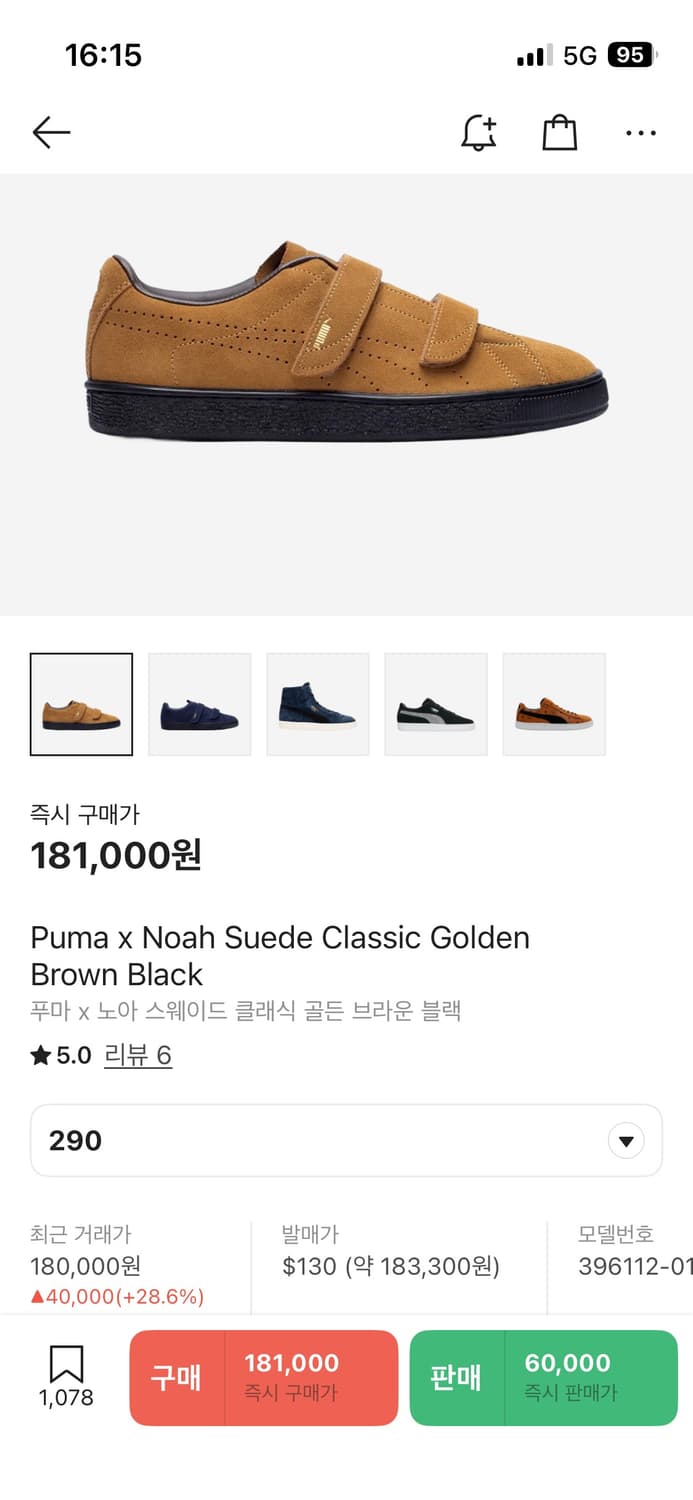693x1500 pixels.
Task: View the orange brown suede thumbnail
Action: [x=554, y=704]
